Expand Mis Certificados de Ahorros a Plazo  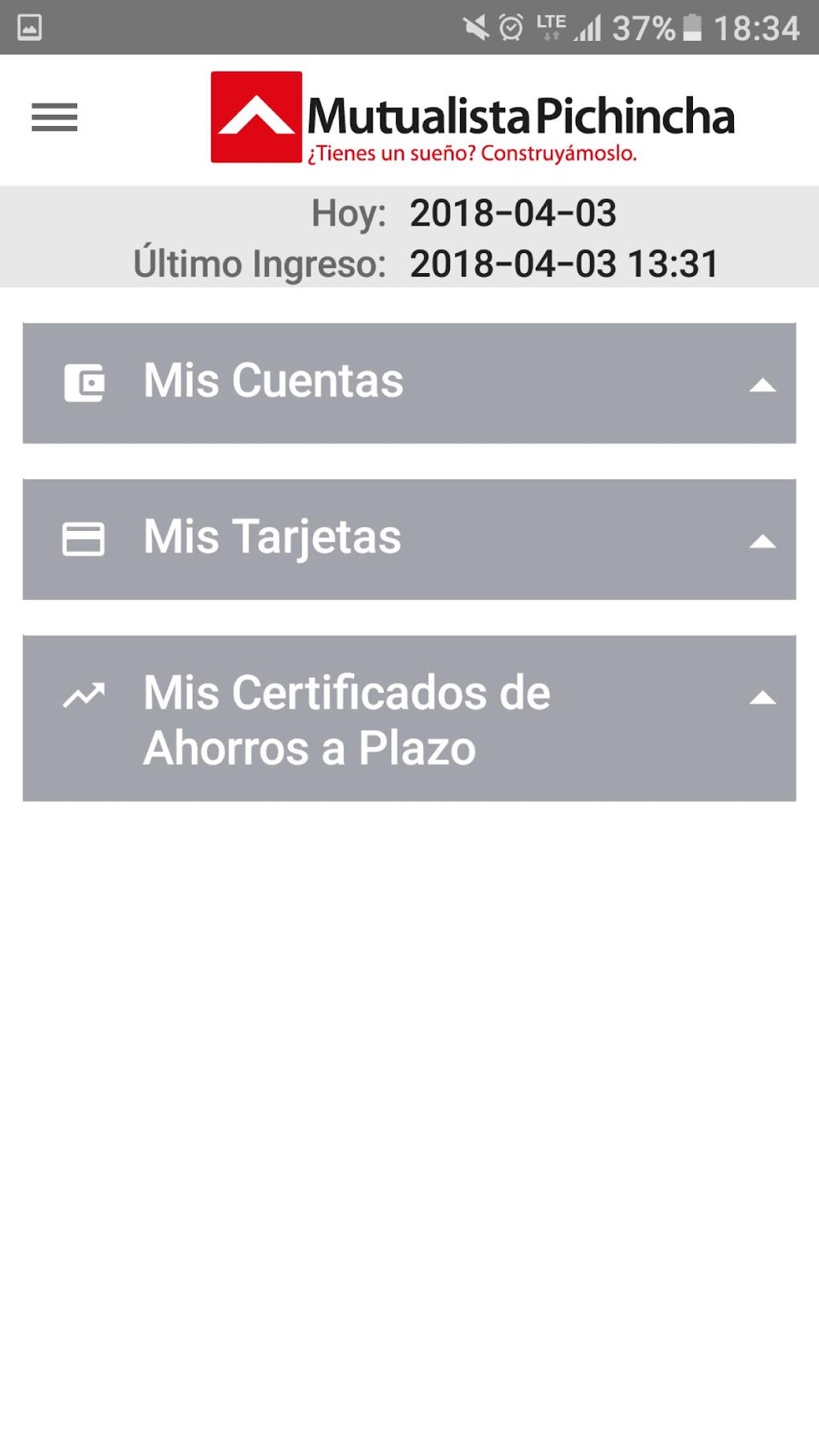coord(409,718)
